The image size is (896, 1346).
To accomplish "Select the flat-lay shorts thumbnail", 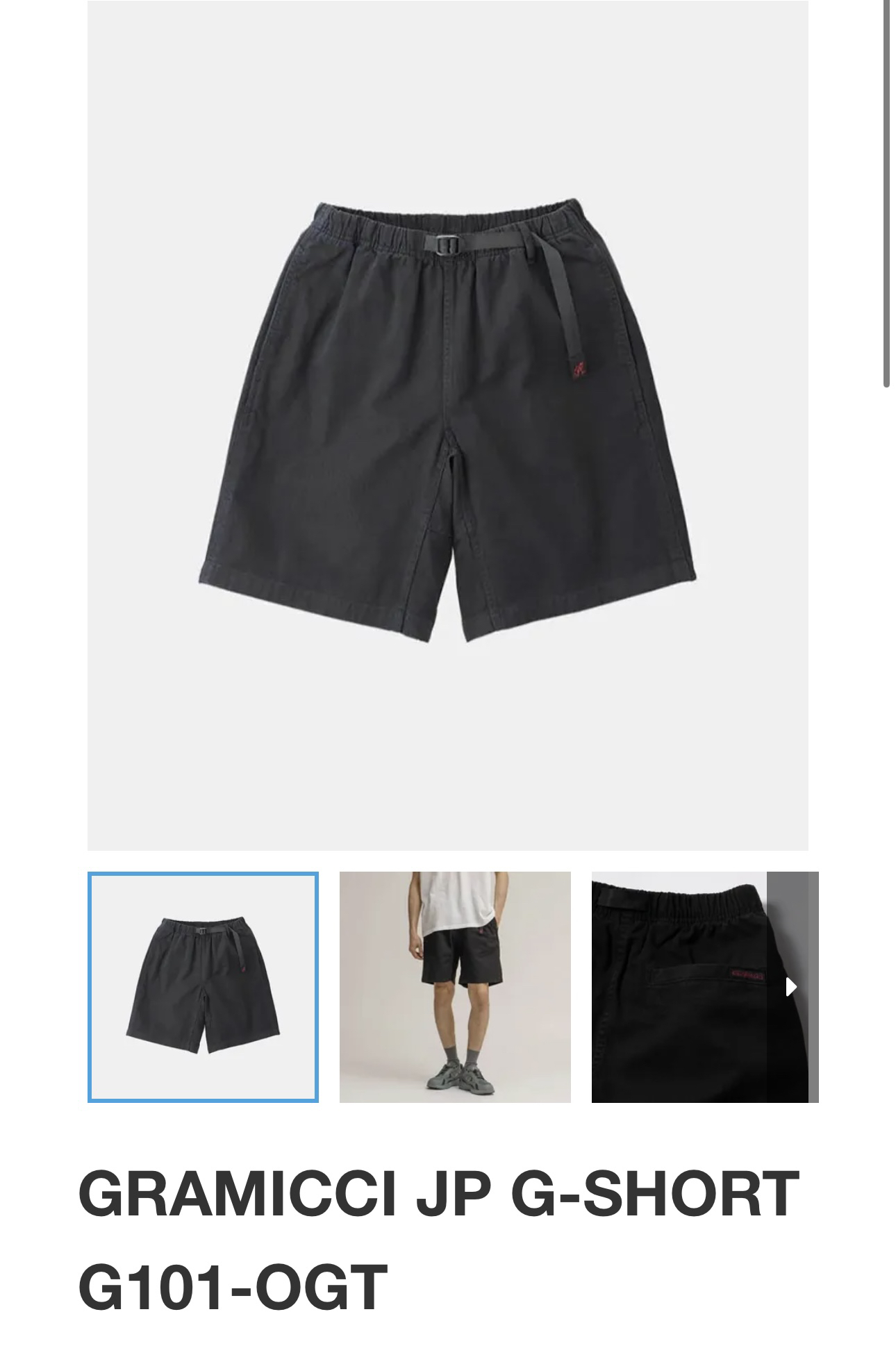I will tap(203, 987).
